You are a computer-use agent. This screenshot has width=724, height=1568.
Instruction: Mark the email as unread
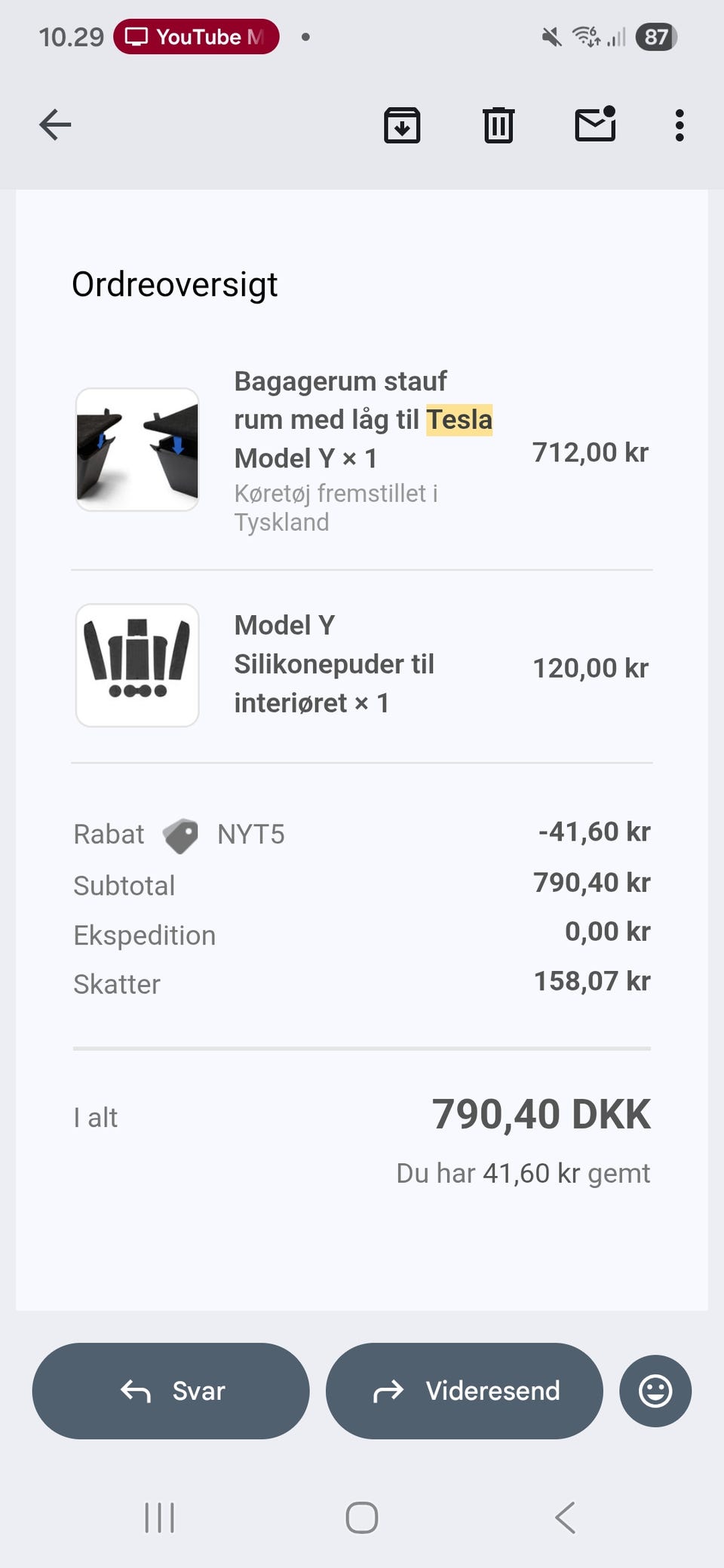tap(595, 124)
